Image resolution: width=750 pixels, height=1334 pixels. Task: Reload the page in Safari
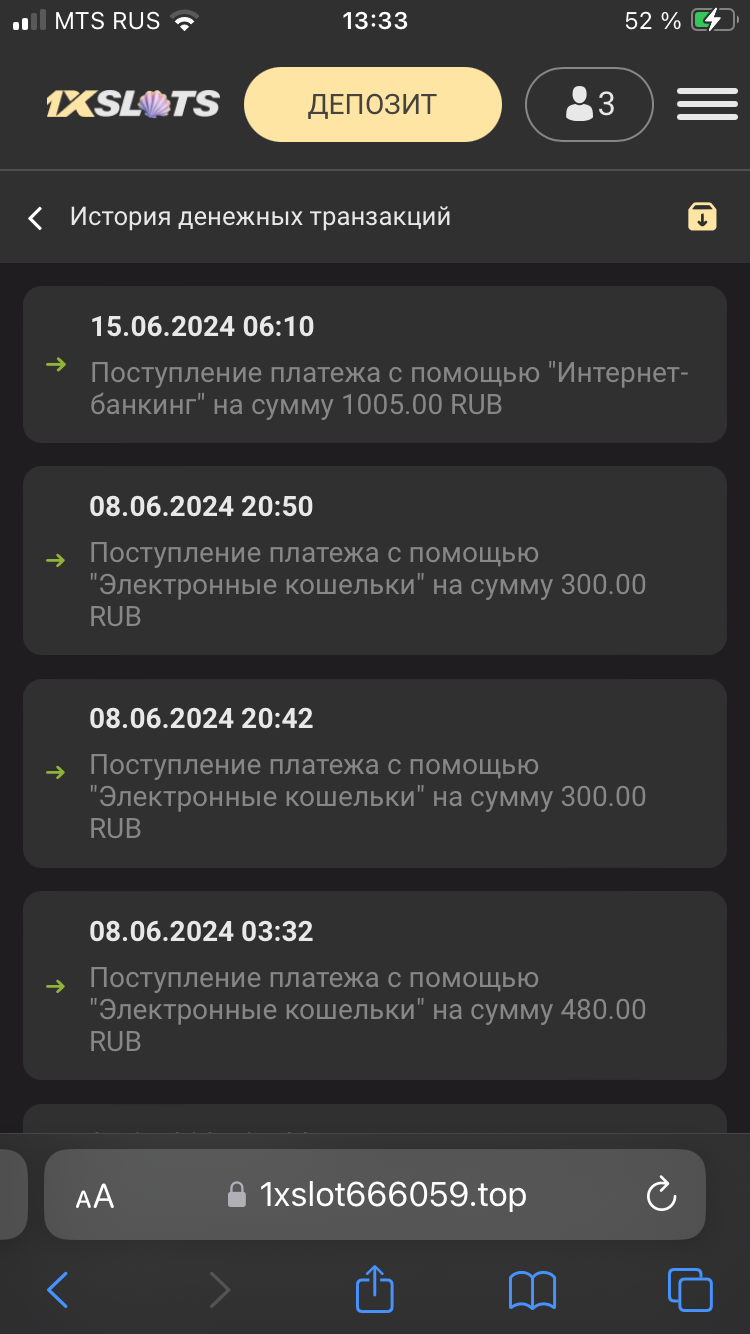click(661, 1194)
